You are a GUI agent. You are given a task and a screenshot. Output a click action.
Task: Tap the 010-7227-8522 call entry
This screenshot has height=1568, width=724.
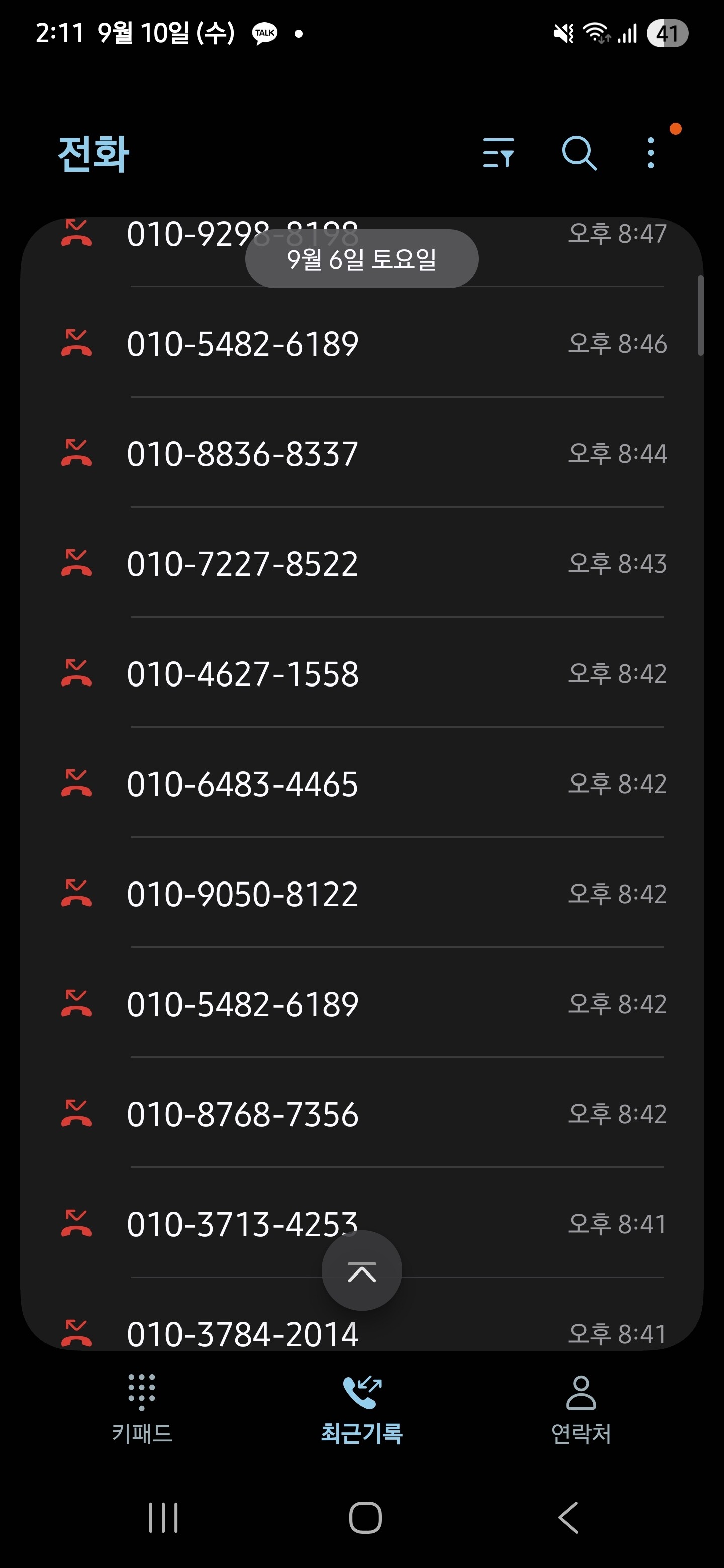click(x=366, y=564)
